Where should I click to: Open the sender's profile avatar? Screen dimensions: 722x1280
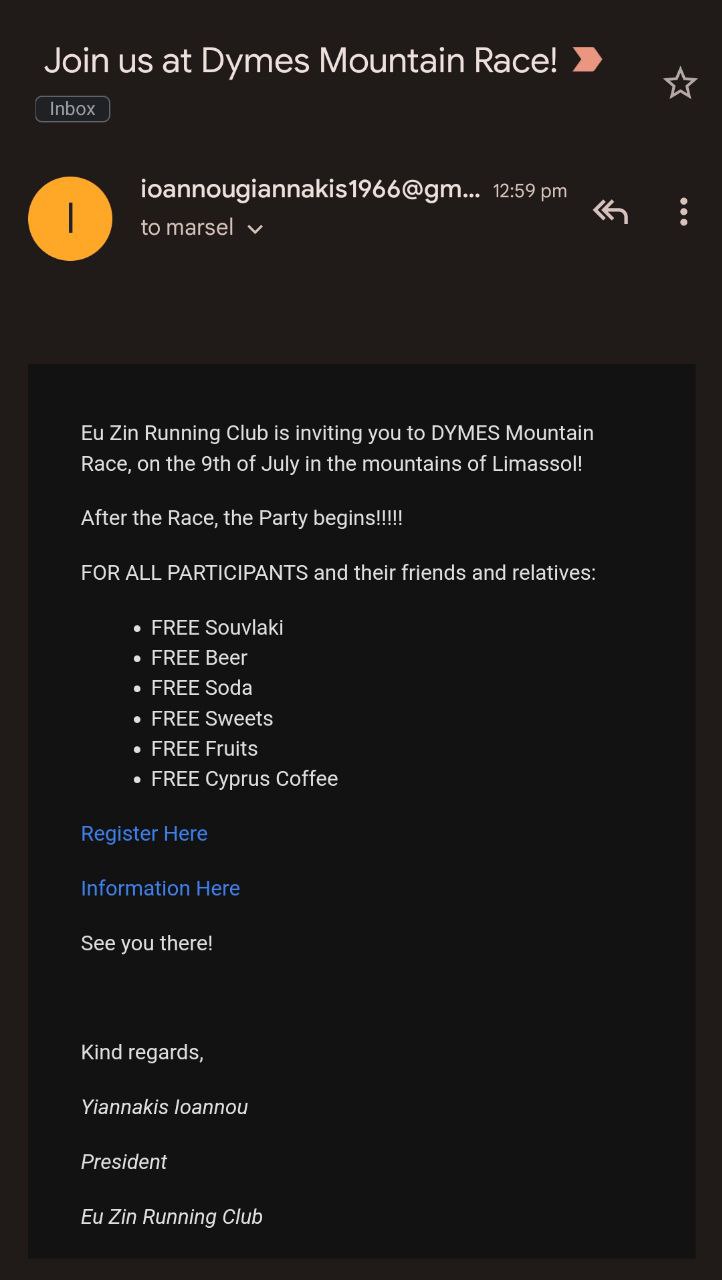click(70, 218)
